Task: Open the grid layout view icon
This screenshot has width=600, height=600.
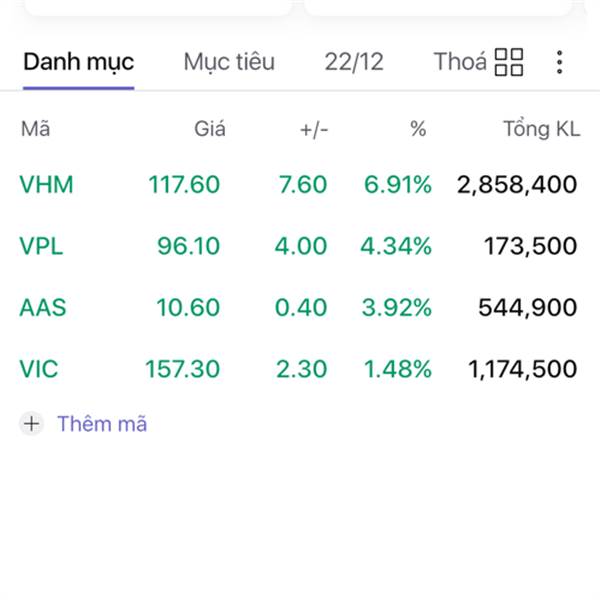Action: point(509,62)
